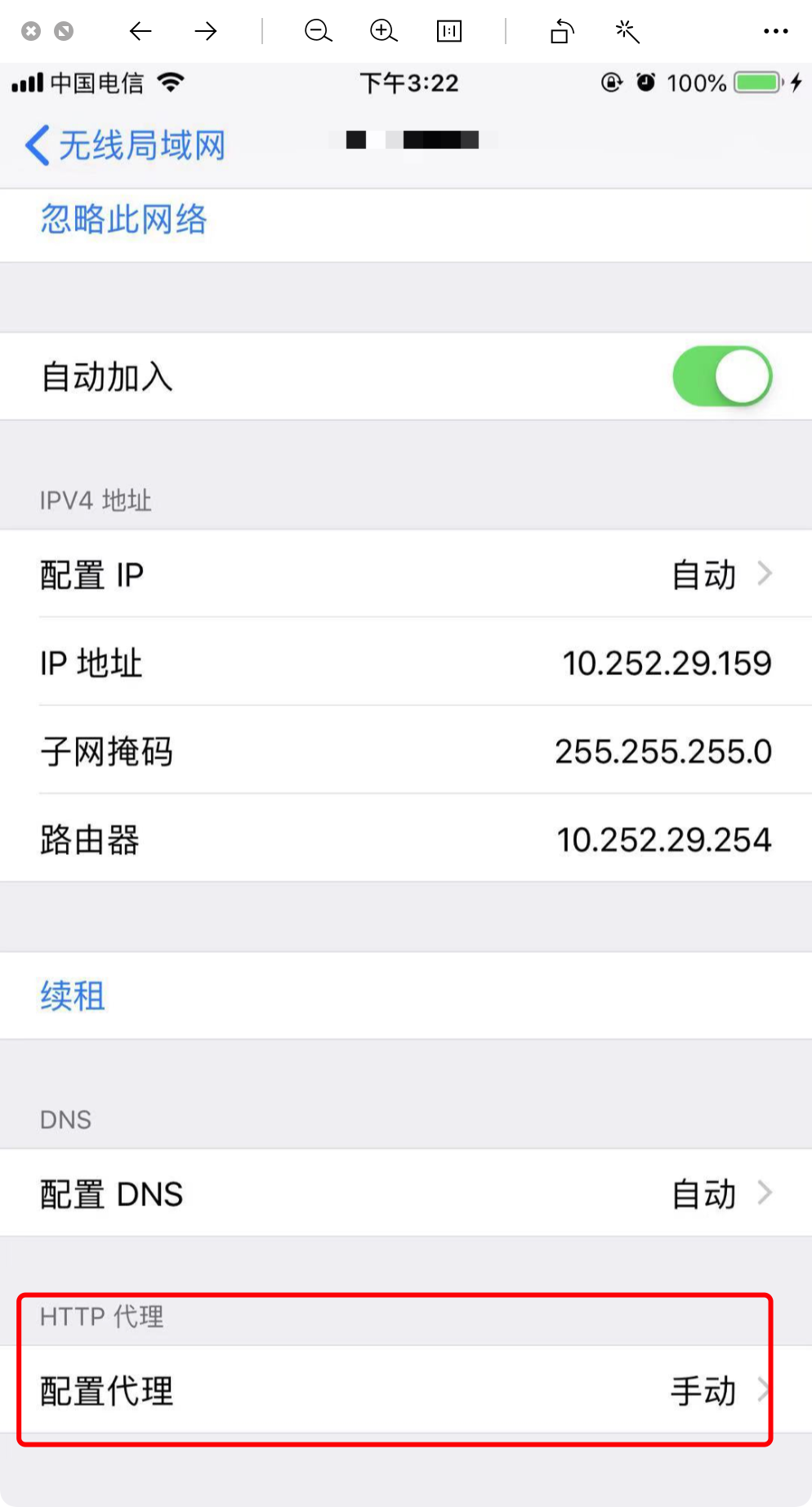Tap 续租 to renew lease

click(74, 996)
